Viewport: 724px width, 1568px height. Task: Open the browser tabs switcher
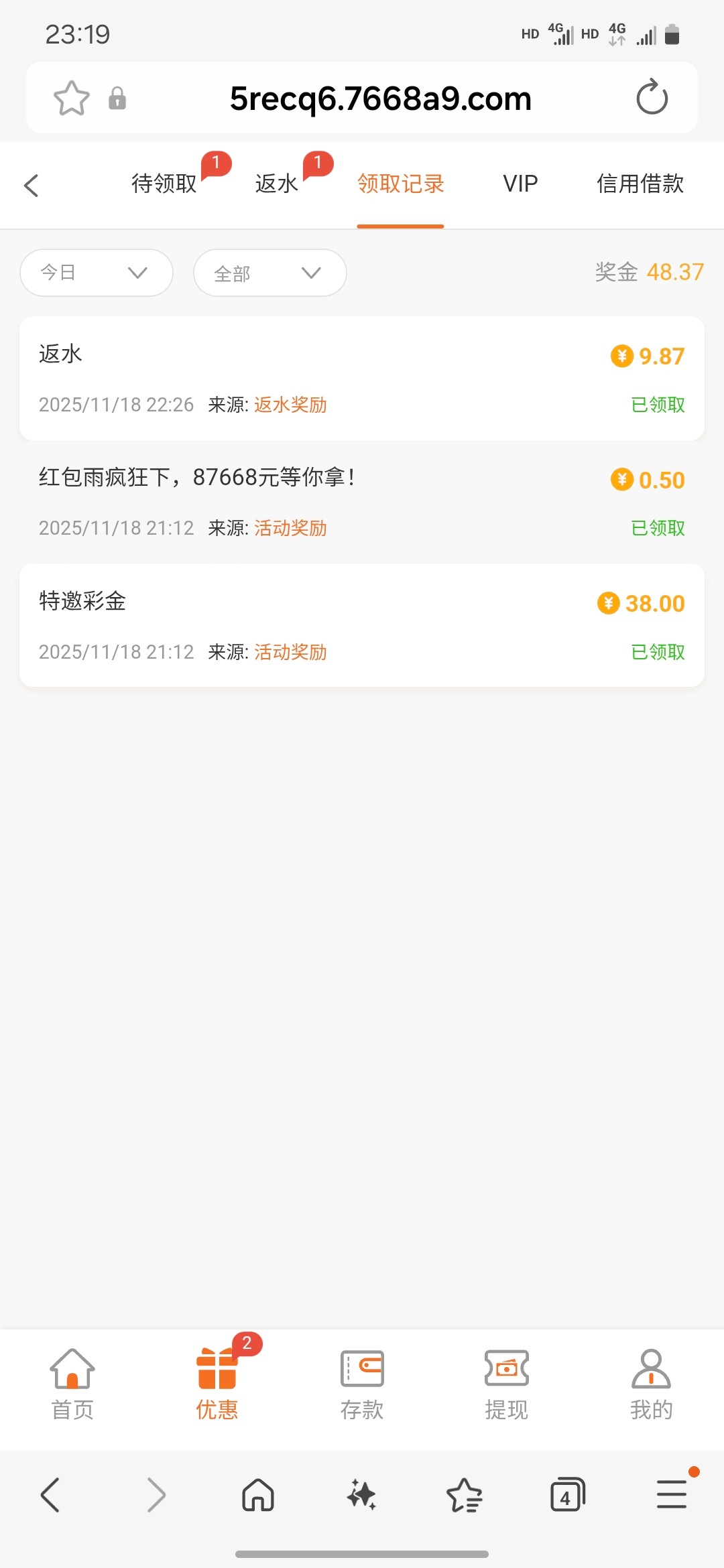point(567,1495)
